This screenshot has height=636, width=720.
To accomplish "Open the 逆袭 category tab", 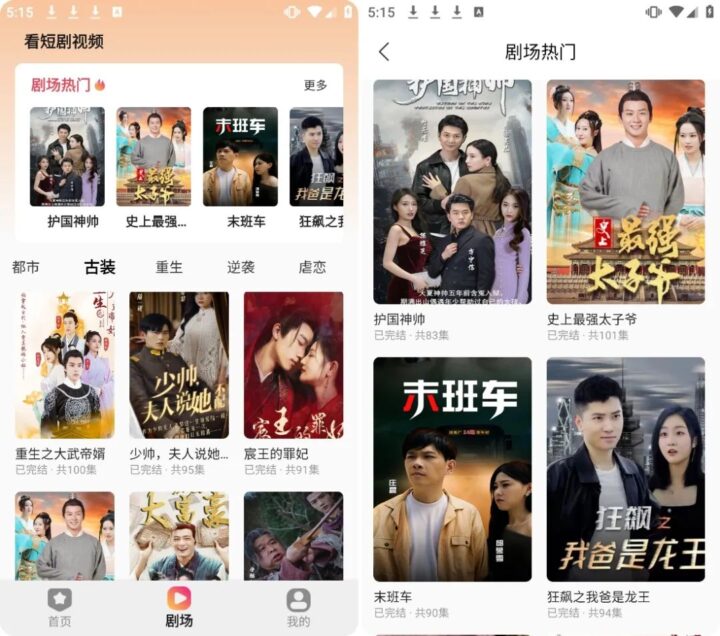I will (x=241, y=267).
